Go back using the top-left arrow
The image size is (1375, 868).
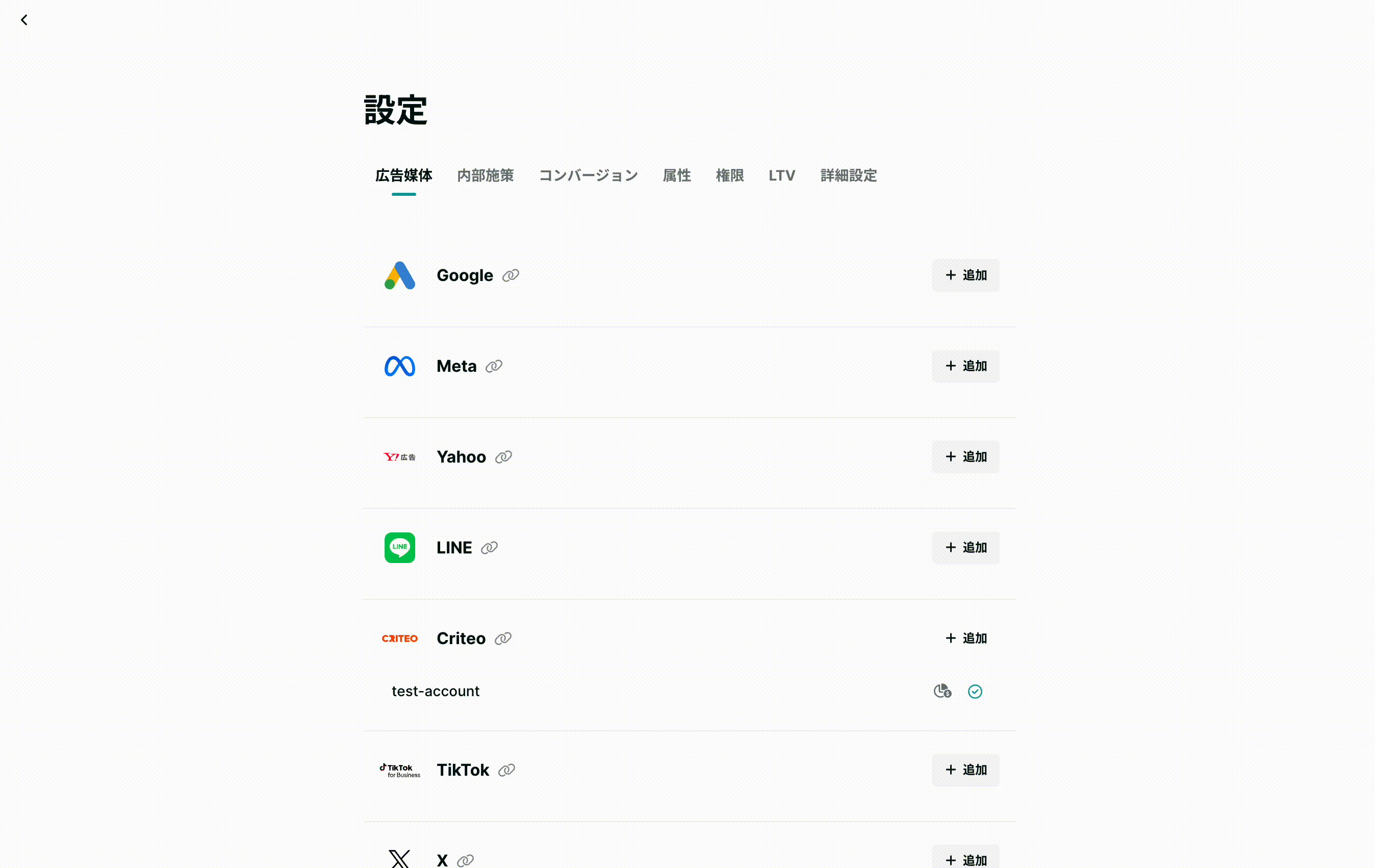click(24, 20)
